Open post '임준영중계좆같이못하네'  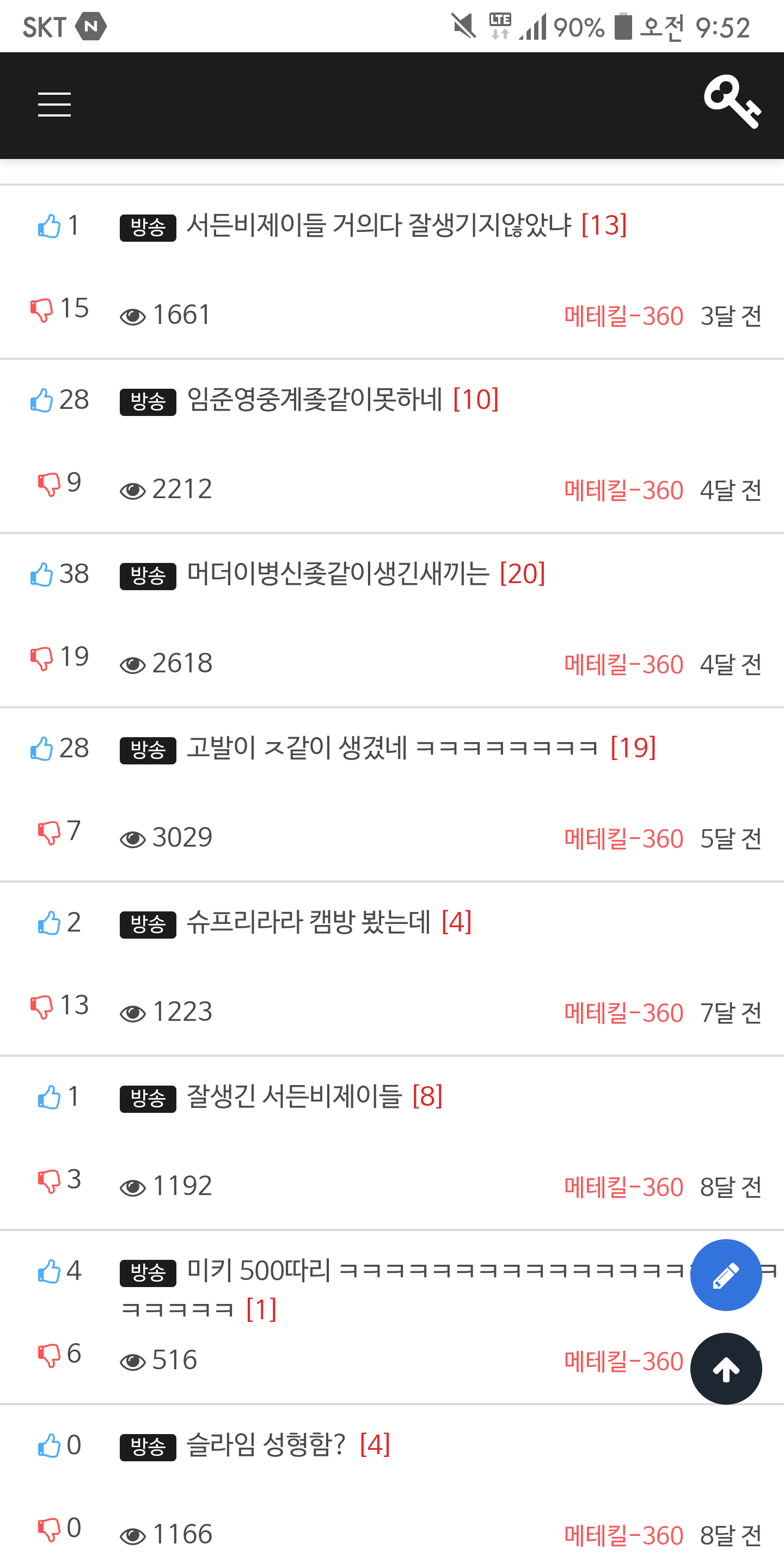click(314, 400)
